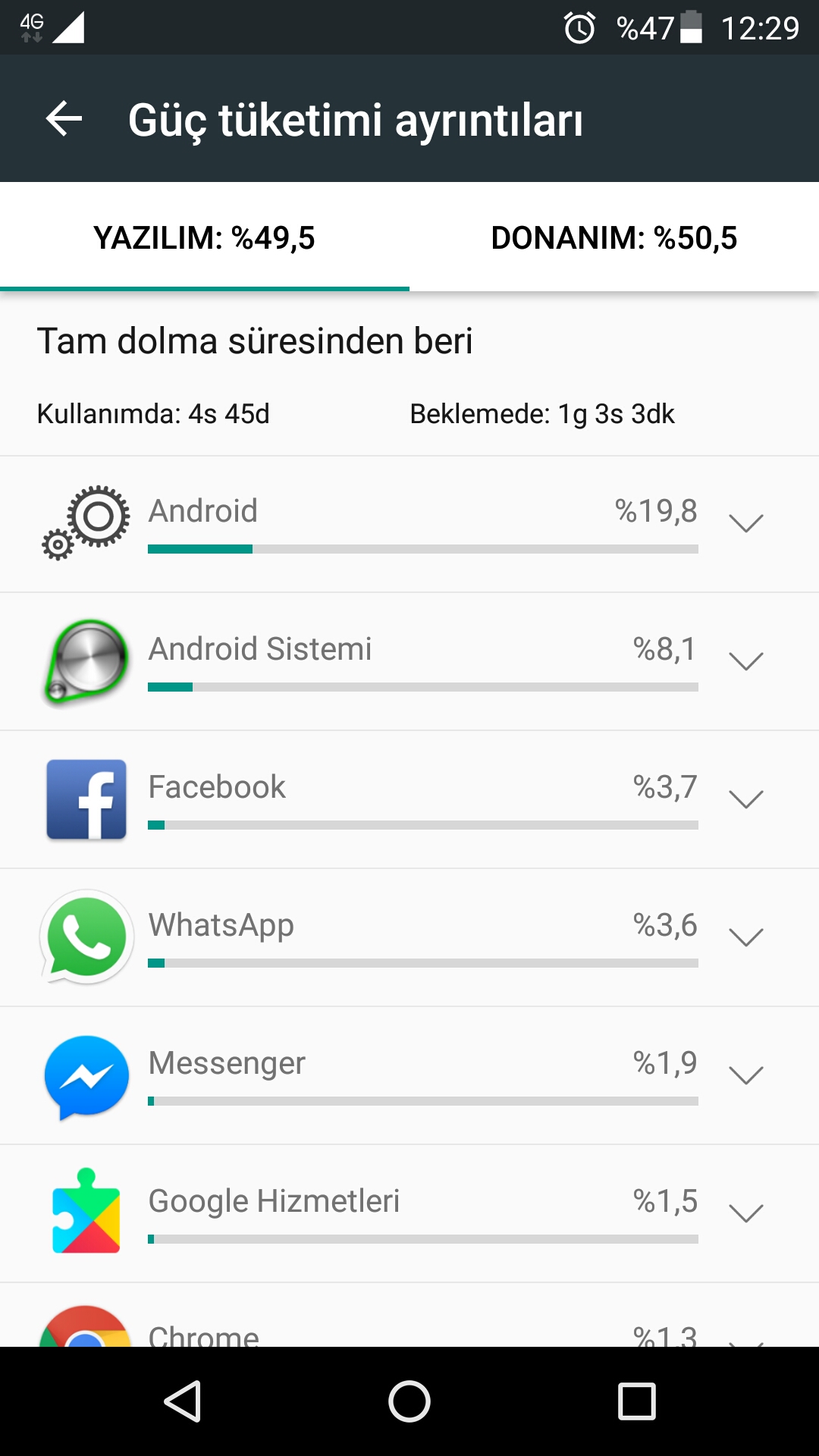This screenshot has height=1456, width=819.
Task: Expand the Android Sistemi row chevron
Action: click(x=745, y=661)
